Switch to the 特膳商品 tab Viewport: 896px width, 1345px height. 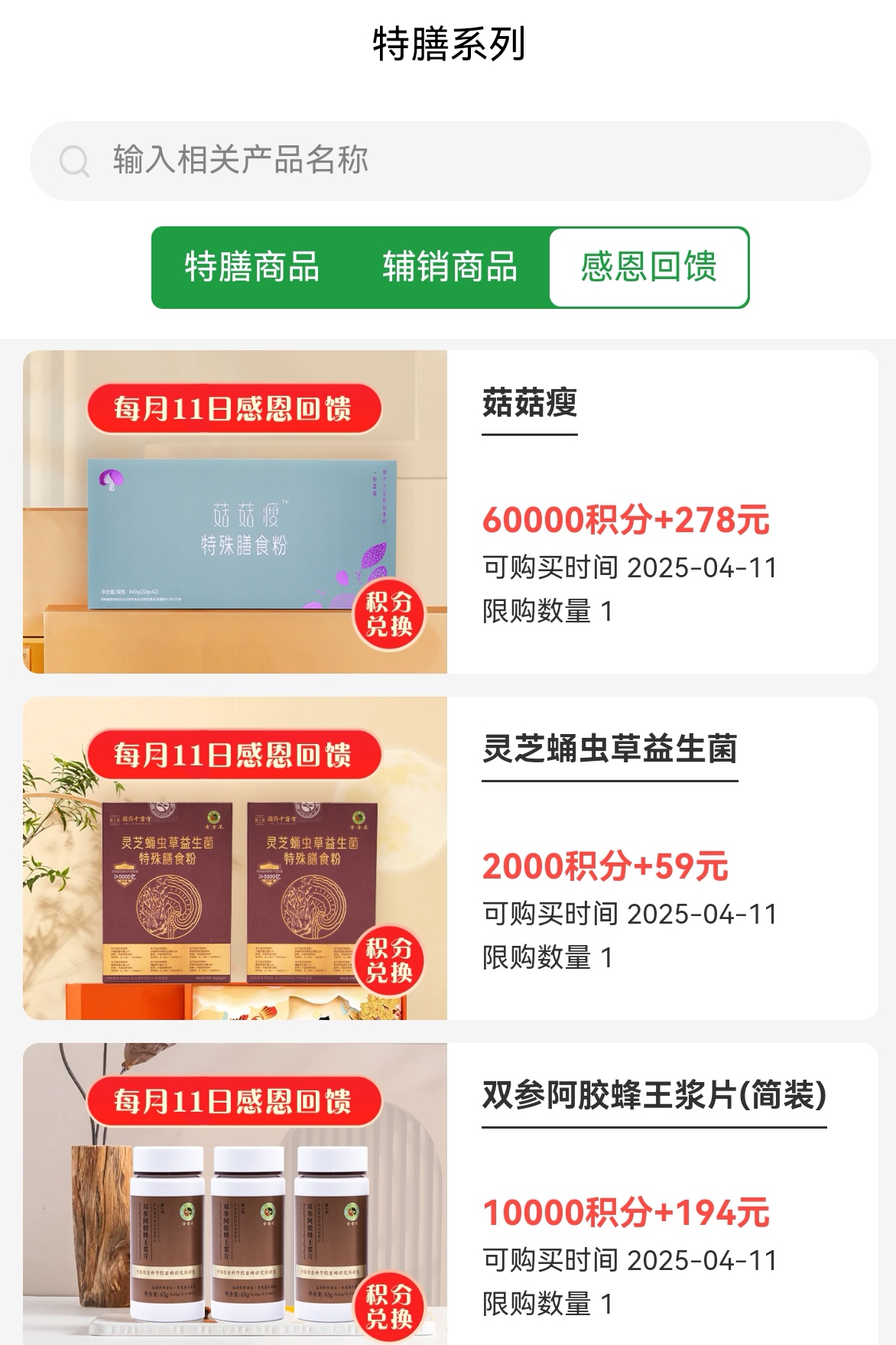click(252, 268)
